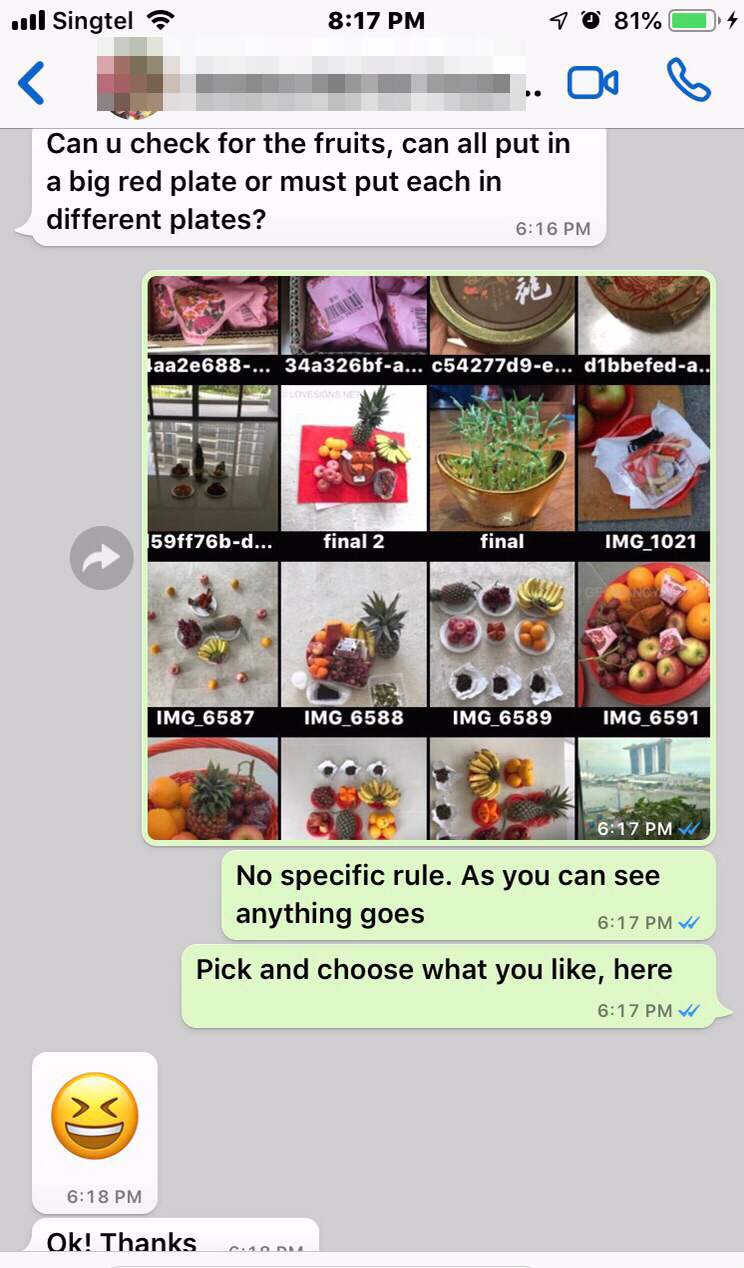Screen dimensions: 744x1268
Task: Forward the shared fruit photo collage
Action: [101, 558]
